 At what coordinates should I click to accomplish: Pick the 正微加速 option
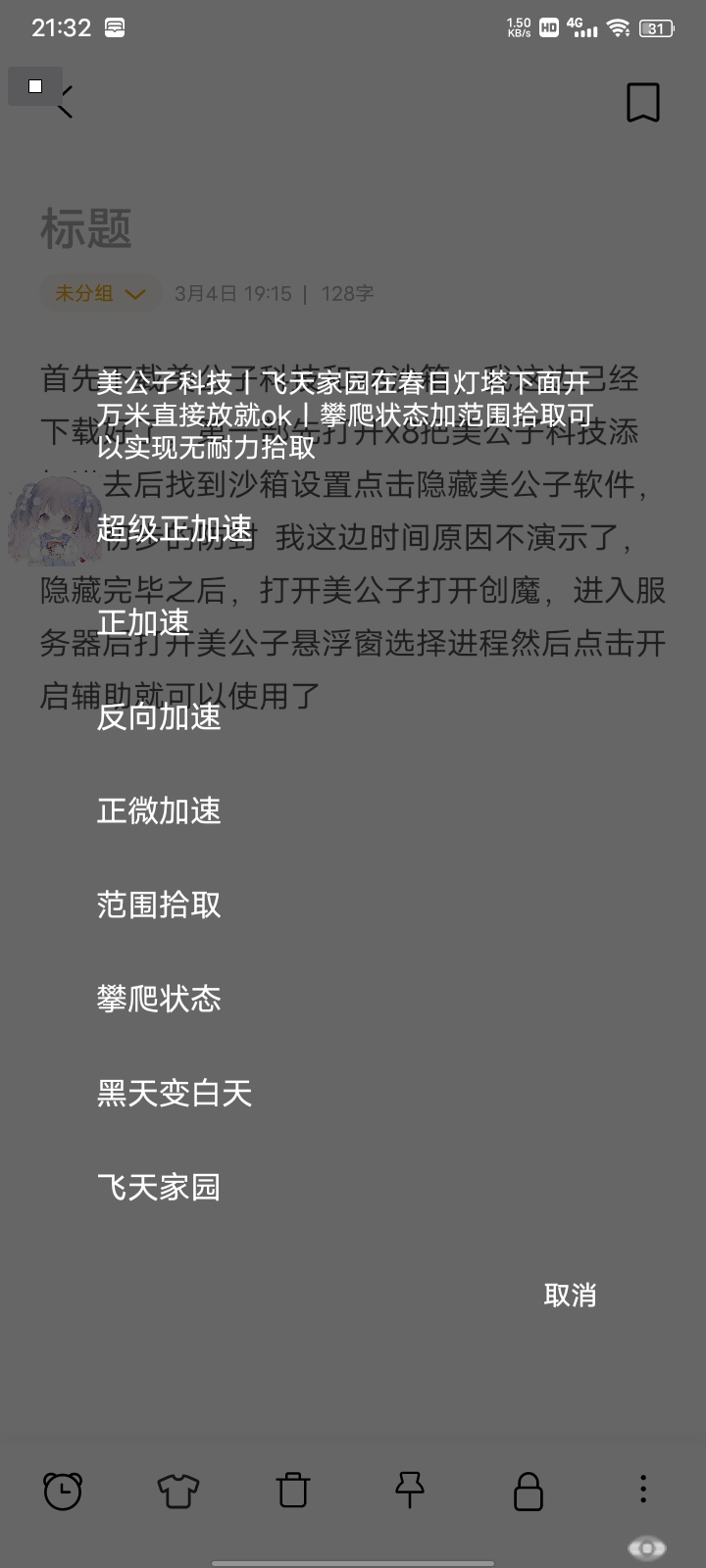[159, 811]
